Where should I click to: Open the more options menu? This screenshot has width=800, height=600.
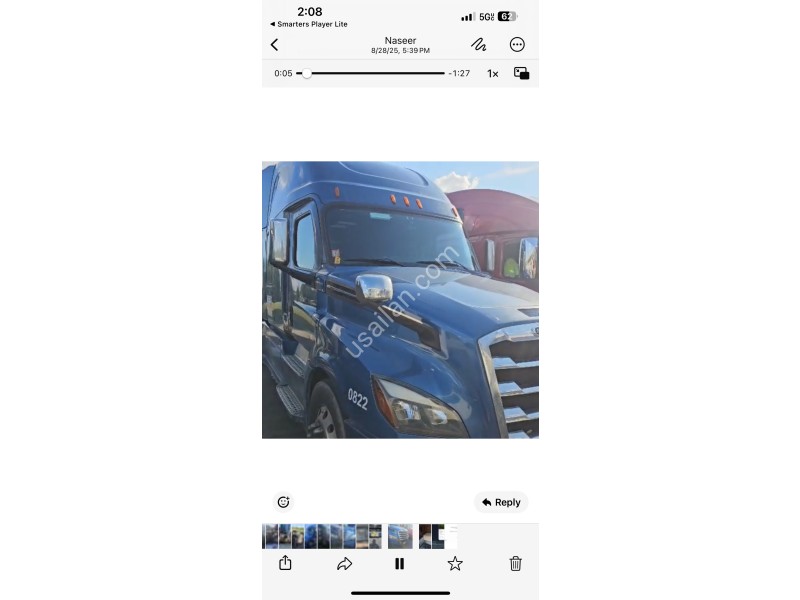click(517, 45)
